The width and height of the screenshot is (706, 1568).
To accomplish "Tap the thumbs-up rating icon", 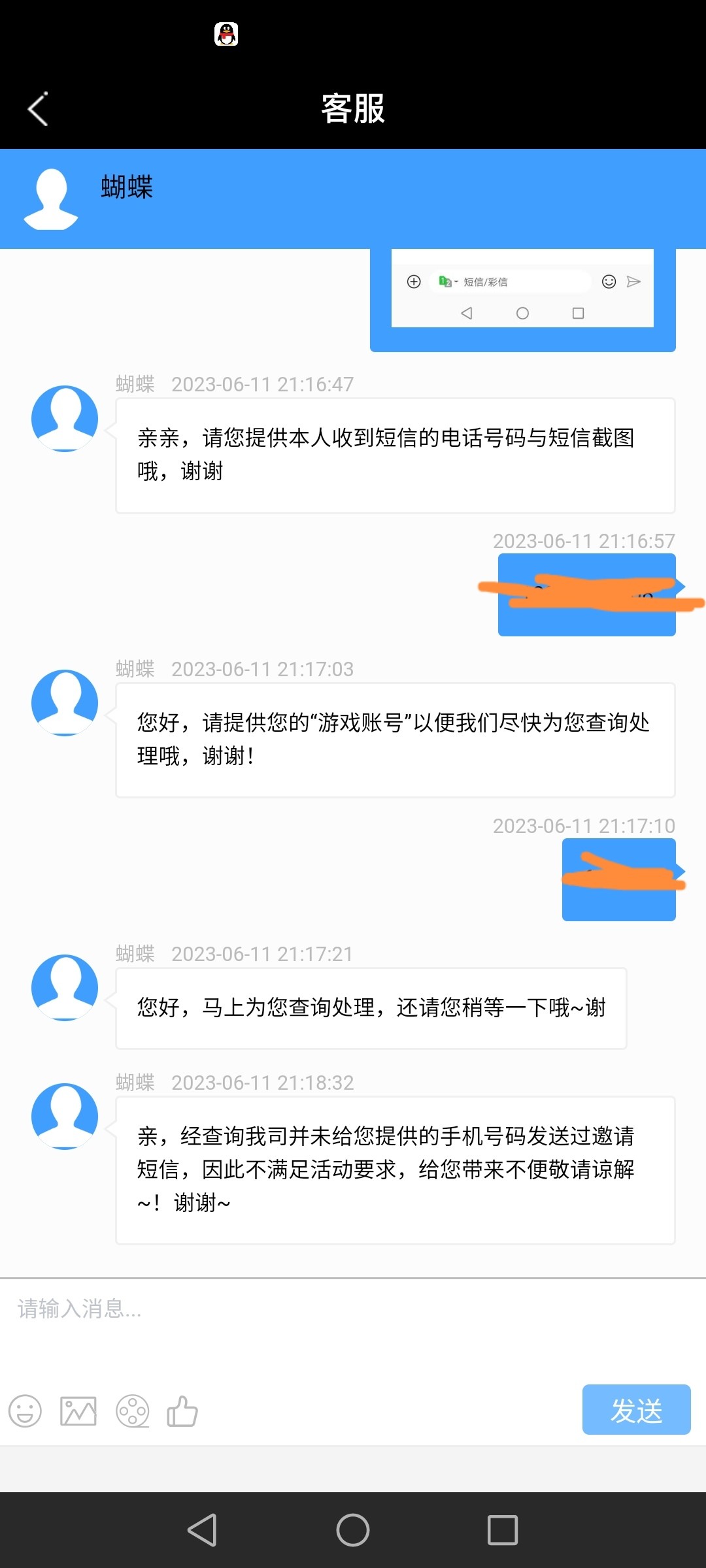I will pos(182,1411).
